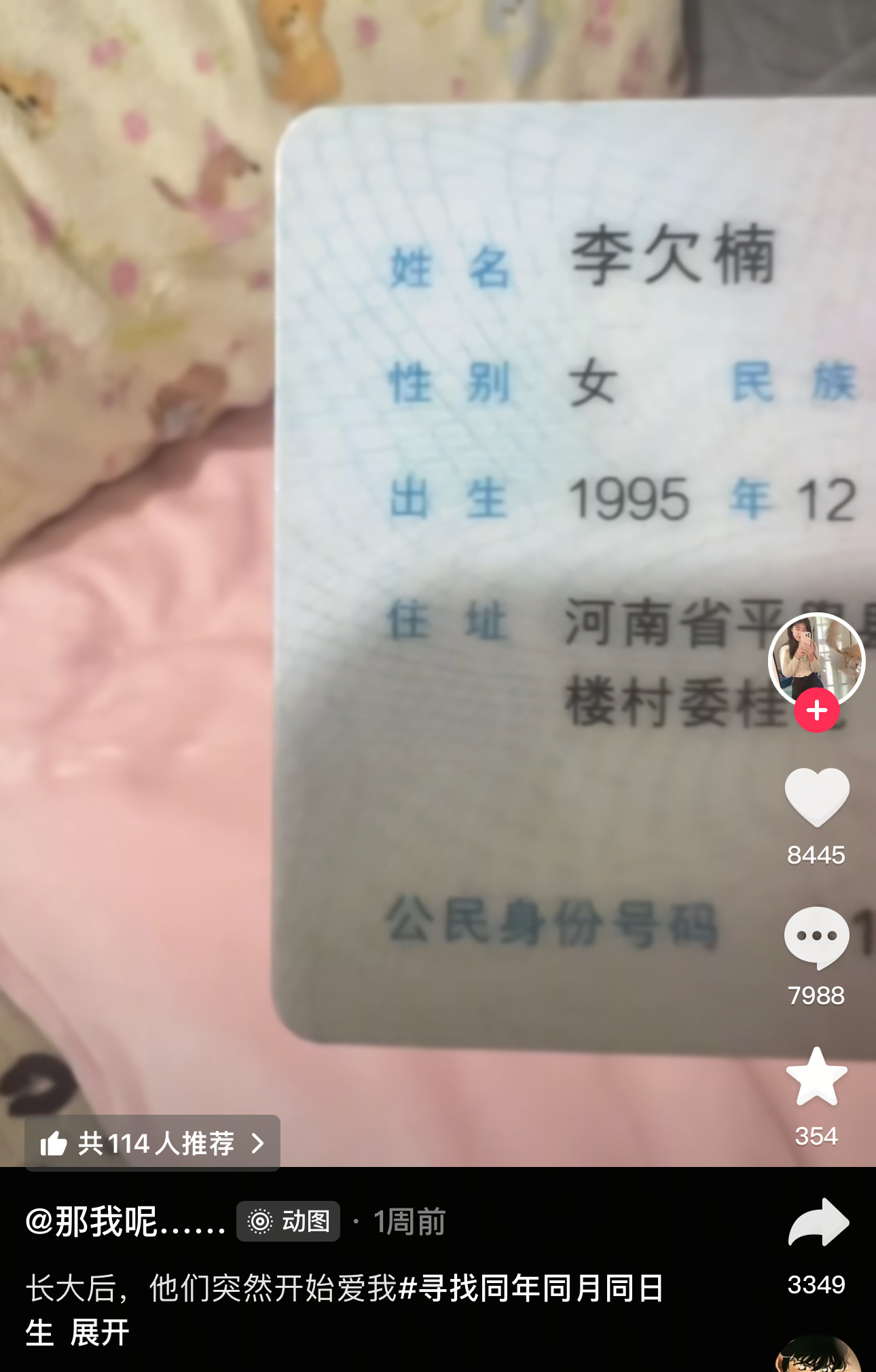Tap the 动图 tag
The width and height of the screenshot is (876, 1372).
pyautogui.click(x=289, y=1221)
